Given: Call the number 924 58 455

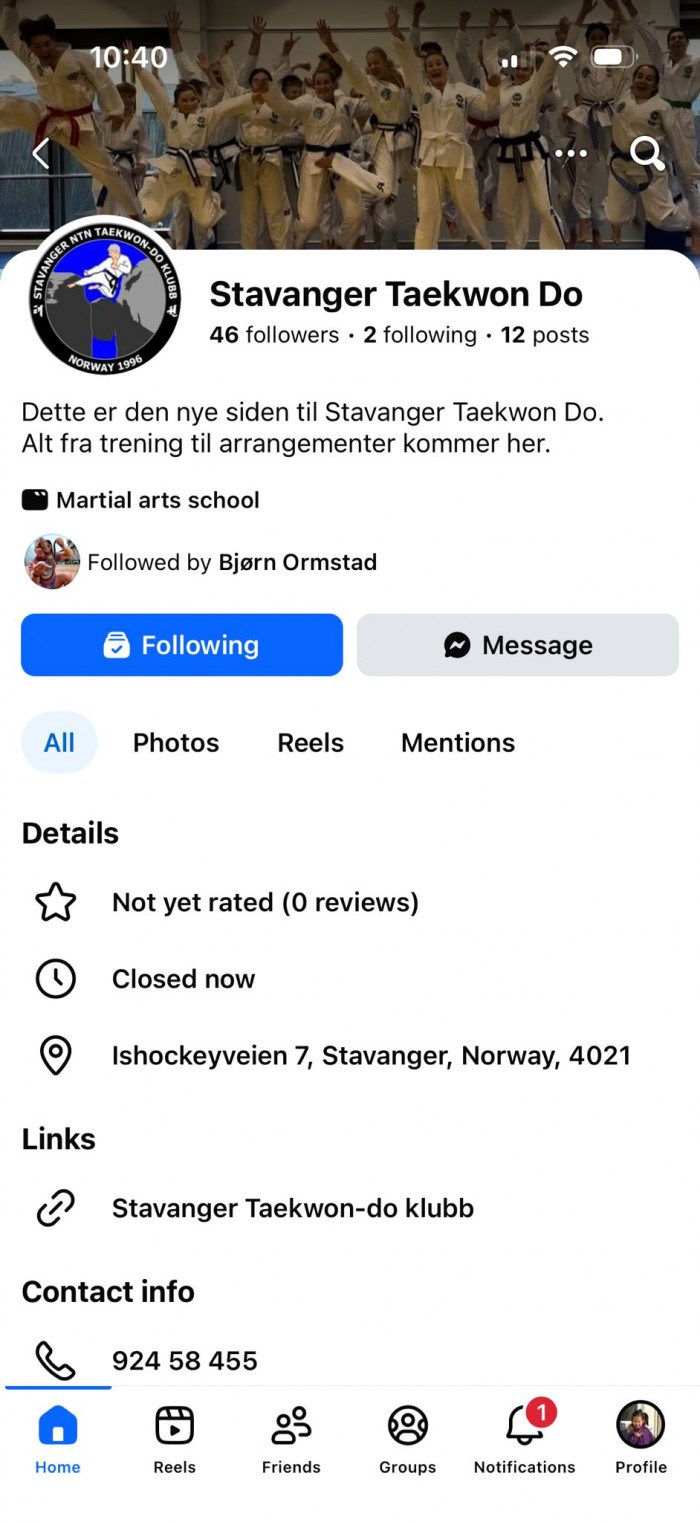Looking at the screenshot, I should [x=185, y=1360].
